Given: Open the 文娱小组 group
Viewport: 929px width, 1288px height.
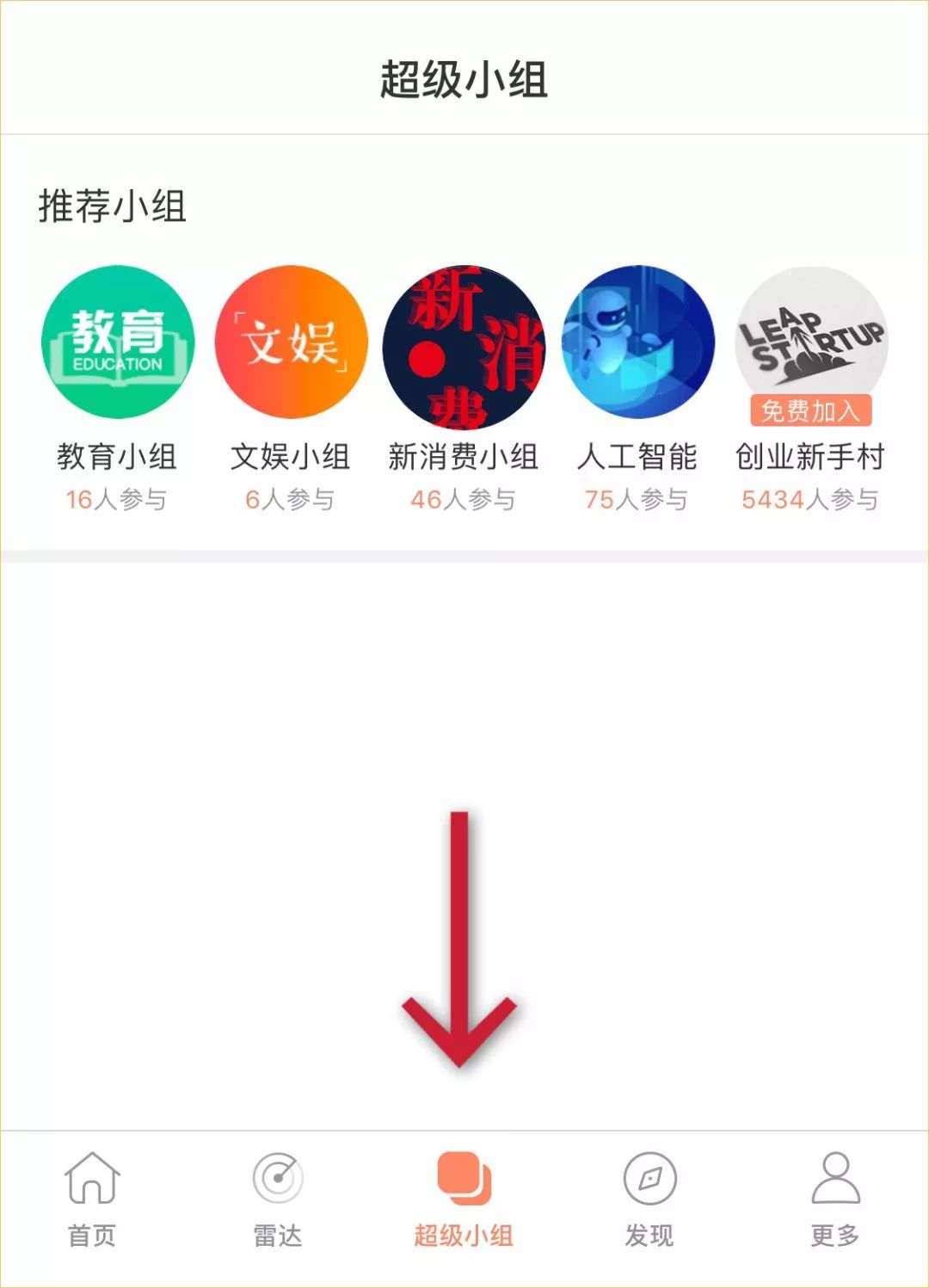Looking at the screenshot, I should (291, 342).
